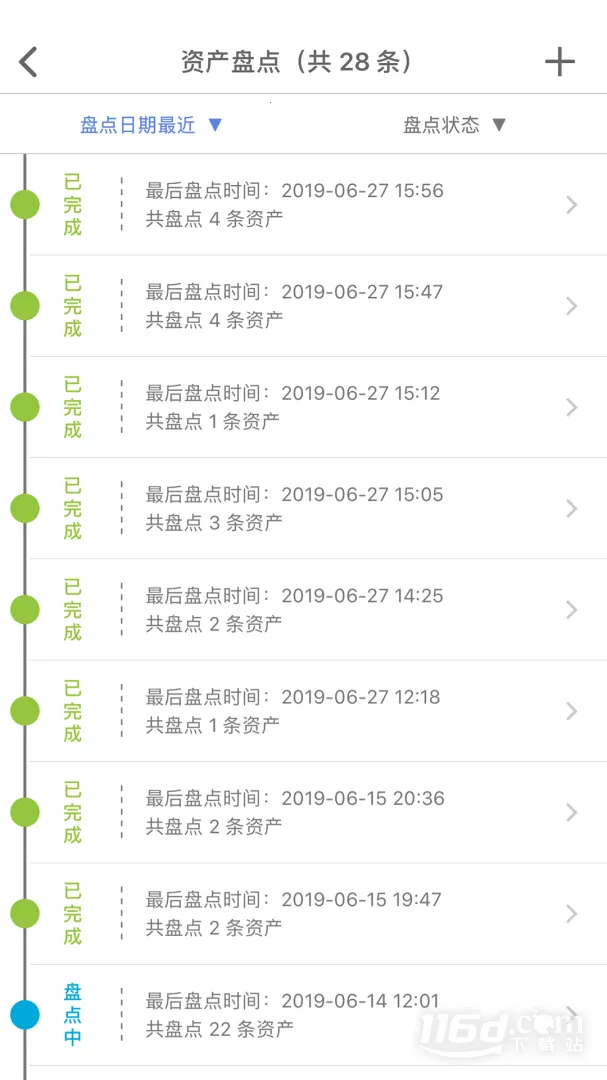
Task: Tap the 2019-06-27 12:18 inventory row
Action: point(318,710)
